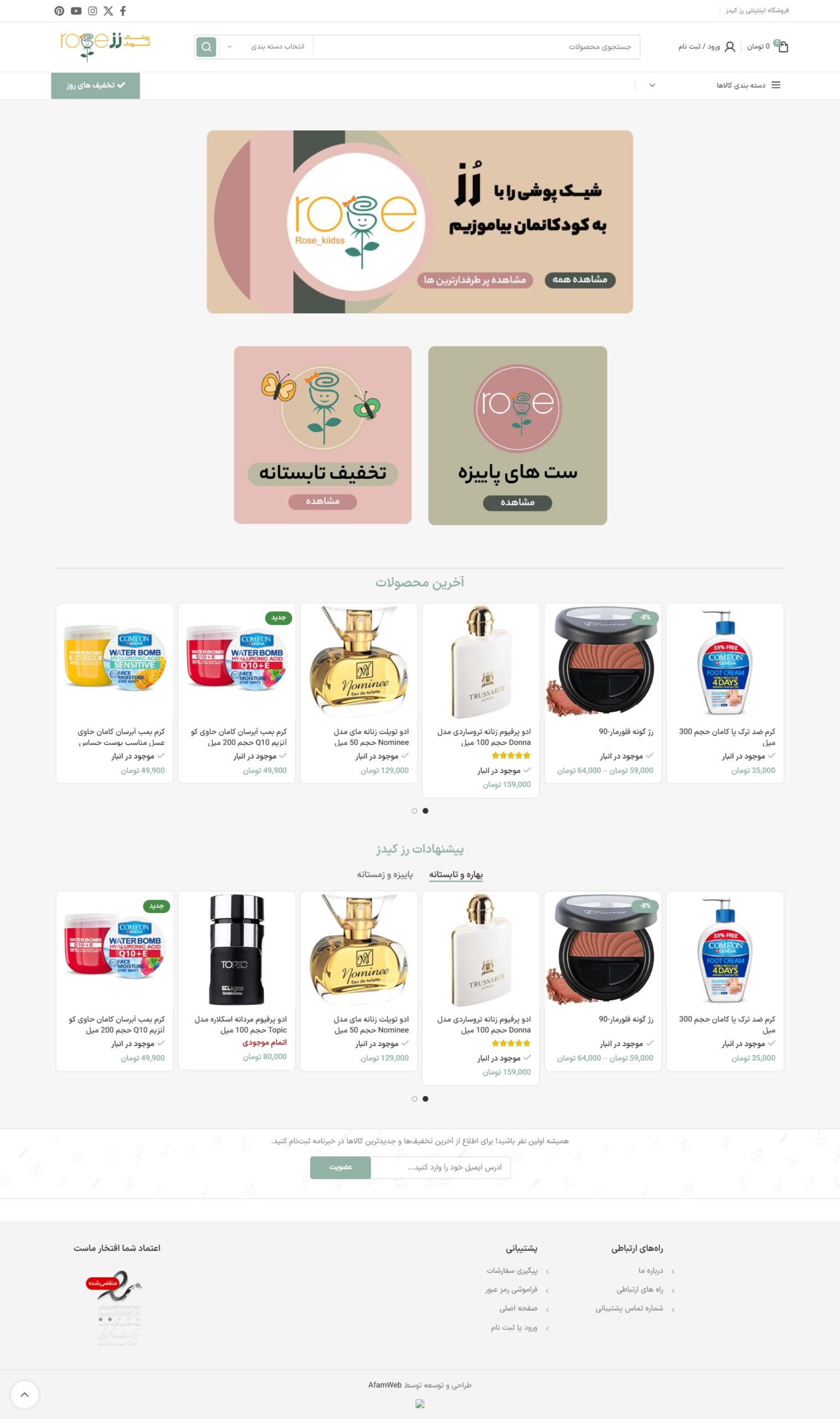The width and height of the screenshot is (840, 1419).
Task: Tap the product search field
Action: click(x=475, y=47)
